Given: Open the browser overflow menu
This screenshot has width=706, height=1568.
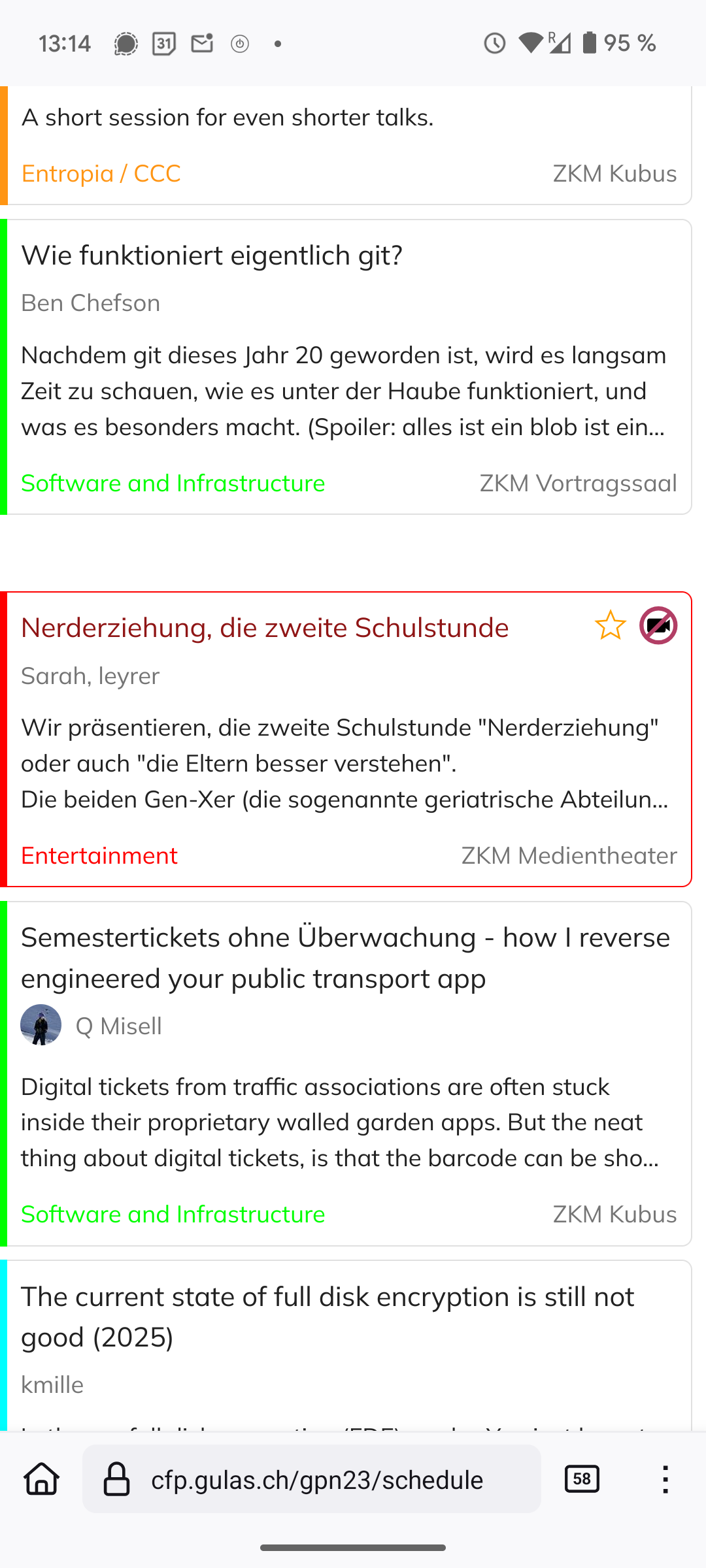Looking at the screenshot, I should [665, 1478].
